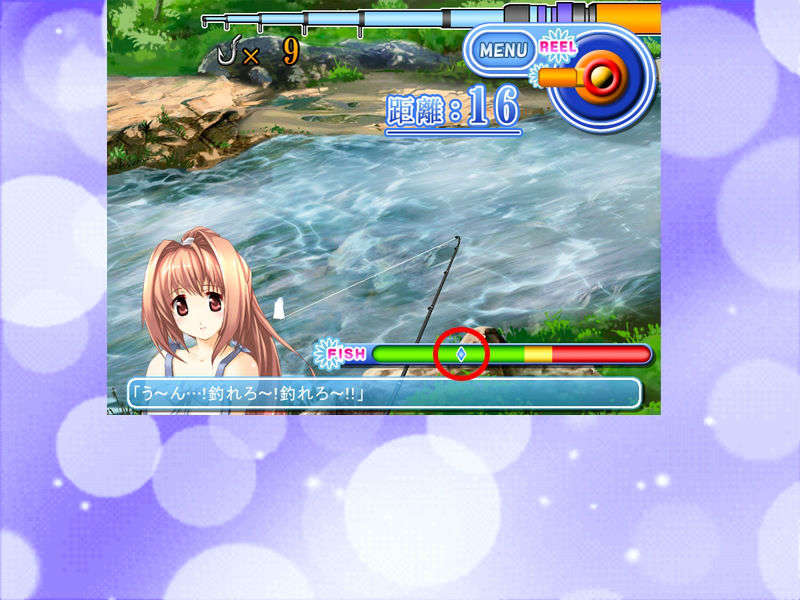Open the MENU button
This screenshot has width=800, height=600.
coord(502,49)
